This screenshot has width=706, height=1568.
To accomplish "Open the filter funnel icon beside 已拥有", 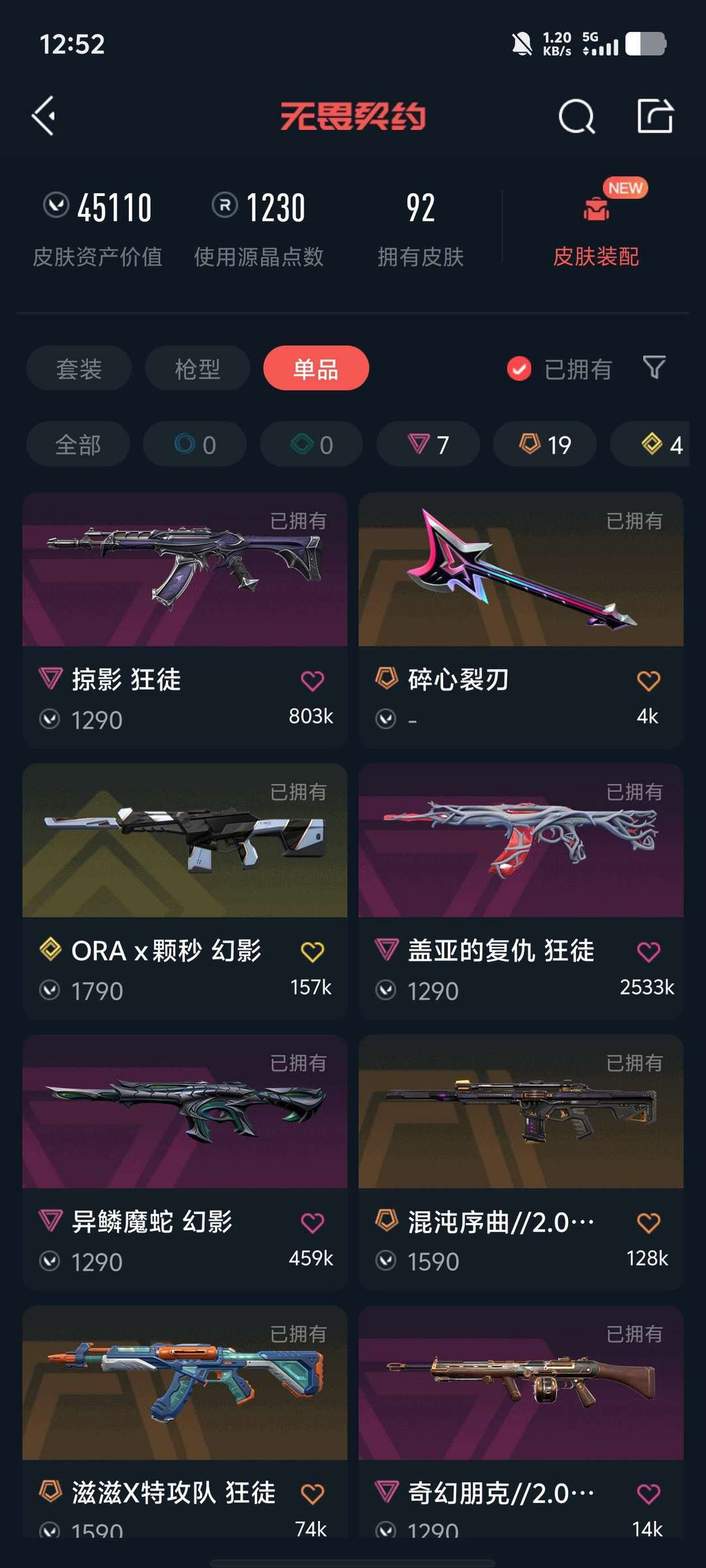I will 653,368.
